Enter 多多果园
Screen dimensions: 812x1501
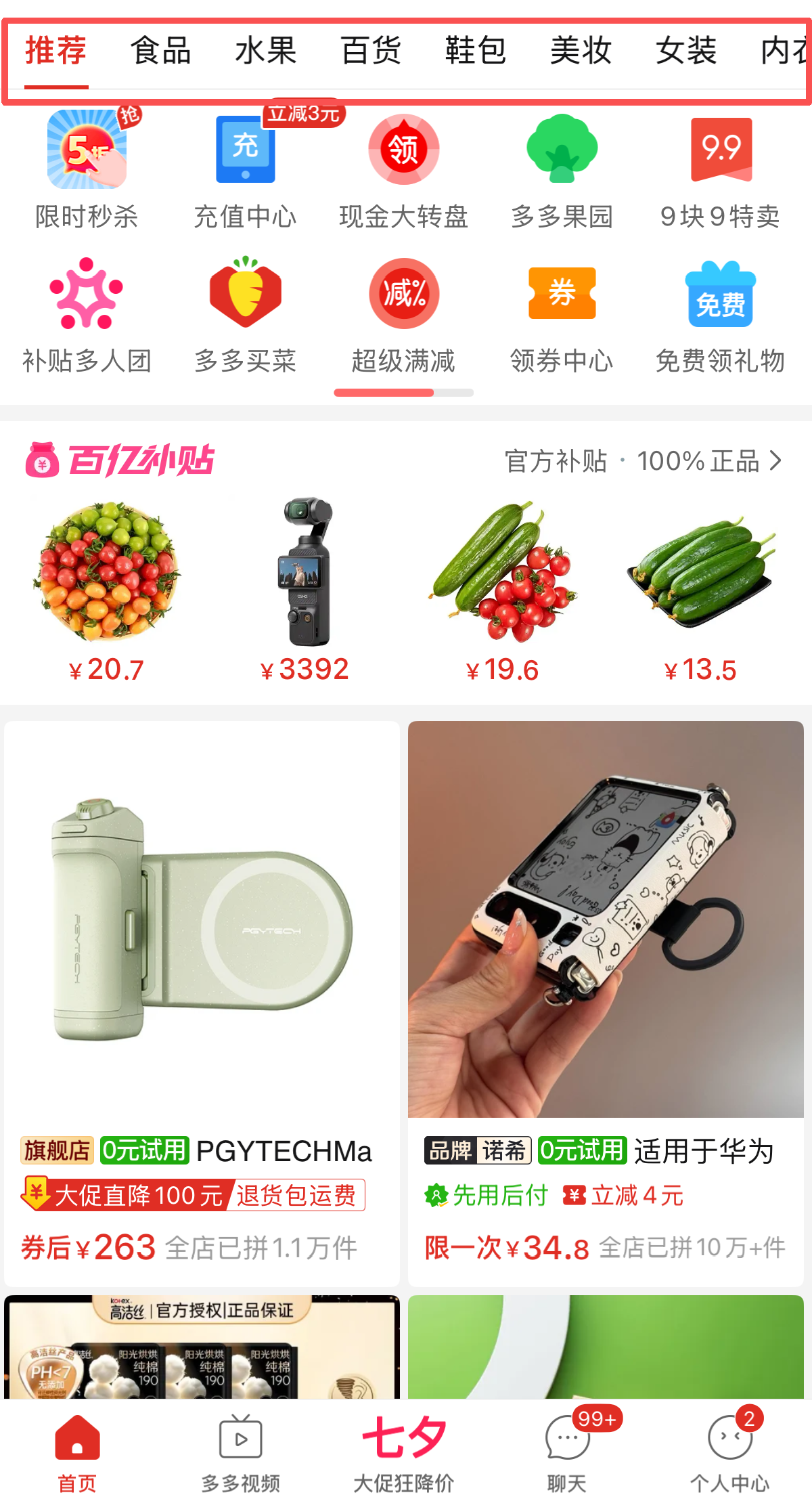[562, 169]
